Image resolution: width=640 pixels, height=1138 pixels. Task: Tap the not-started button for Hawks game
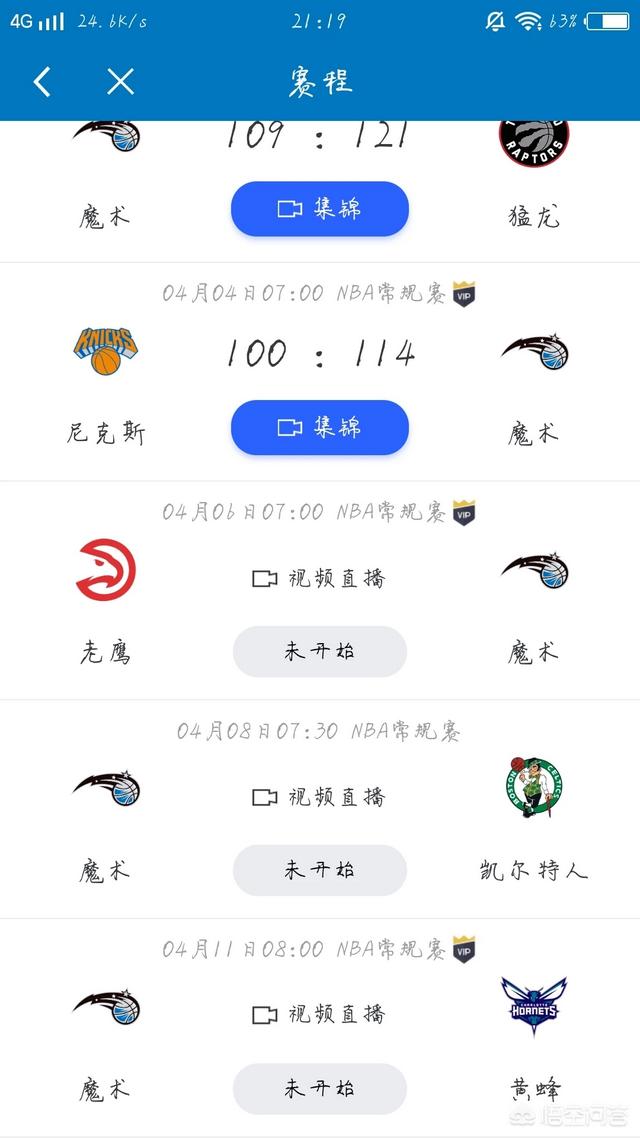tap(320, 652)
